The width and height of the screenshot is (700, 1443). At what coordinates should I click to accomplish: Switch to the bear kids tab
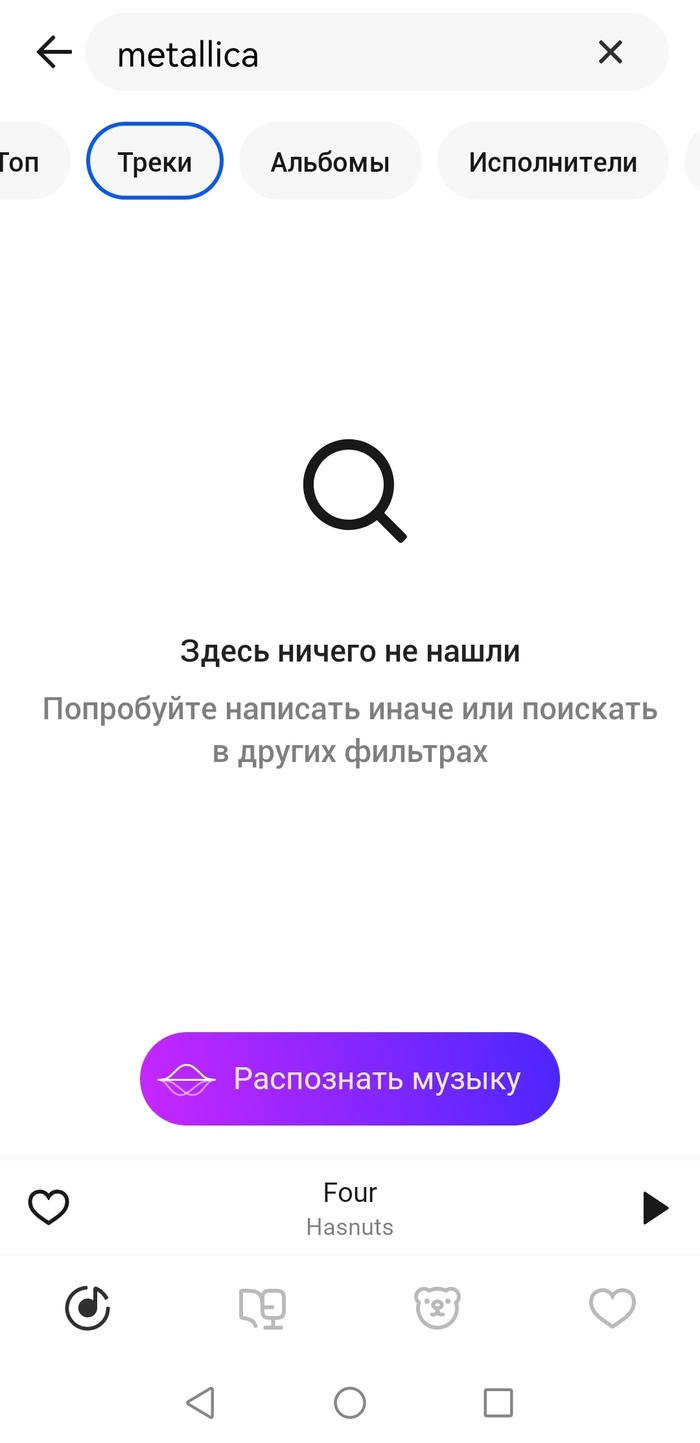click(x=437, y=1307)
